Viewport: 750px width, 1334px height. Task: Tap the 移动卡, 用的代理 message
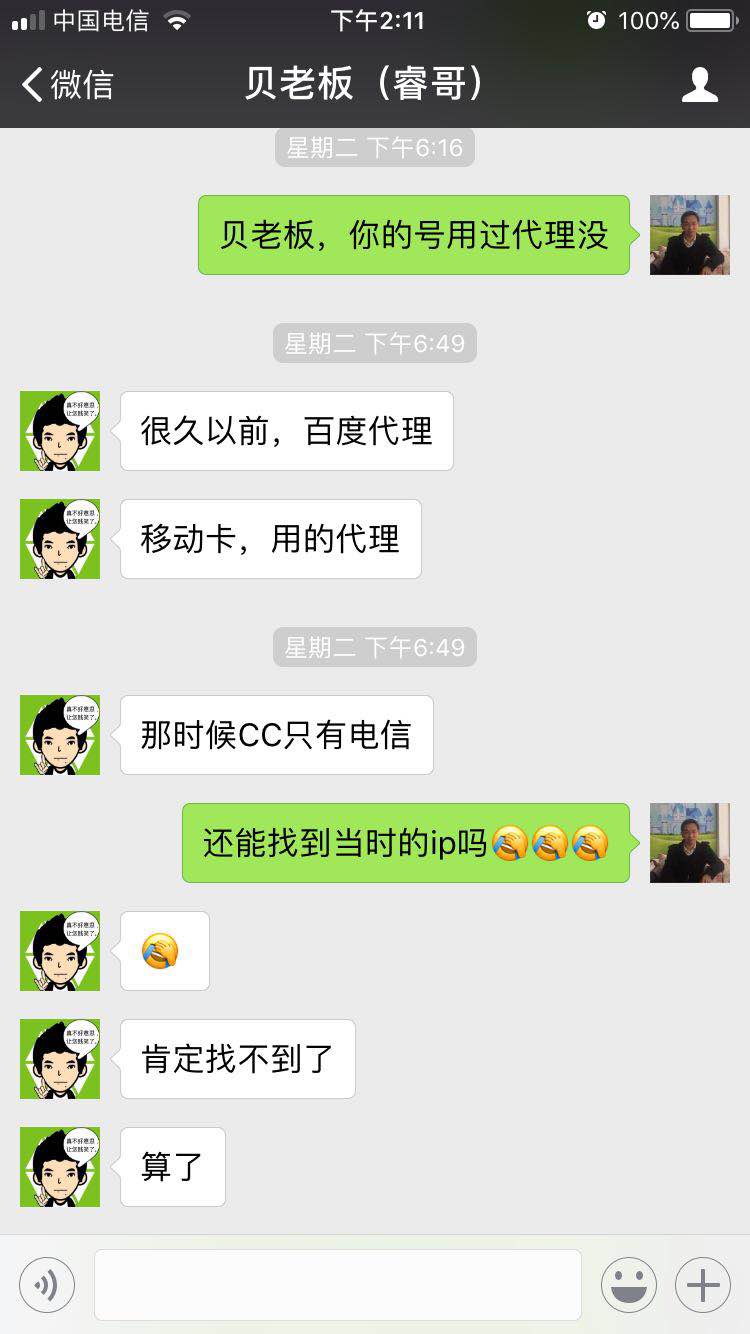tap(271, 539)
